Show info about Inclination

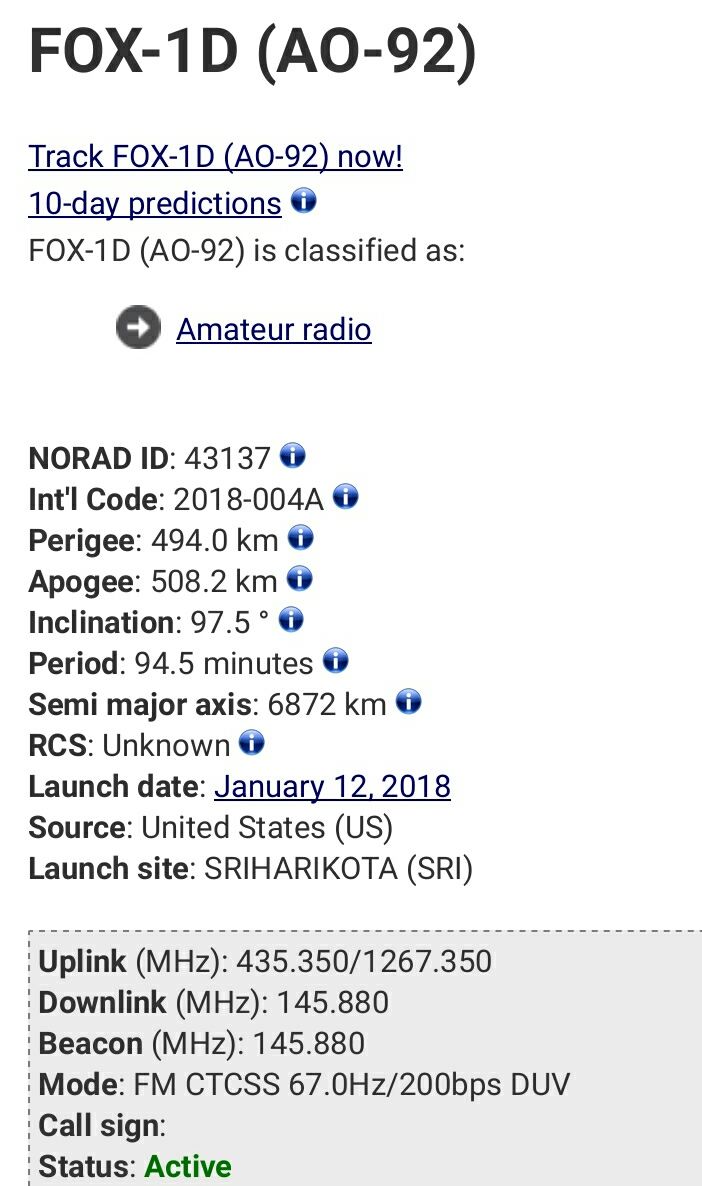[x=290, y=620]
